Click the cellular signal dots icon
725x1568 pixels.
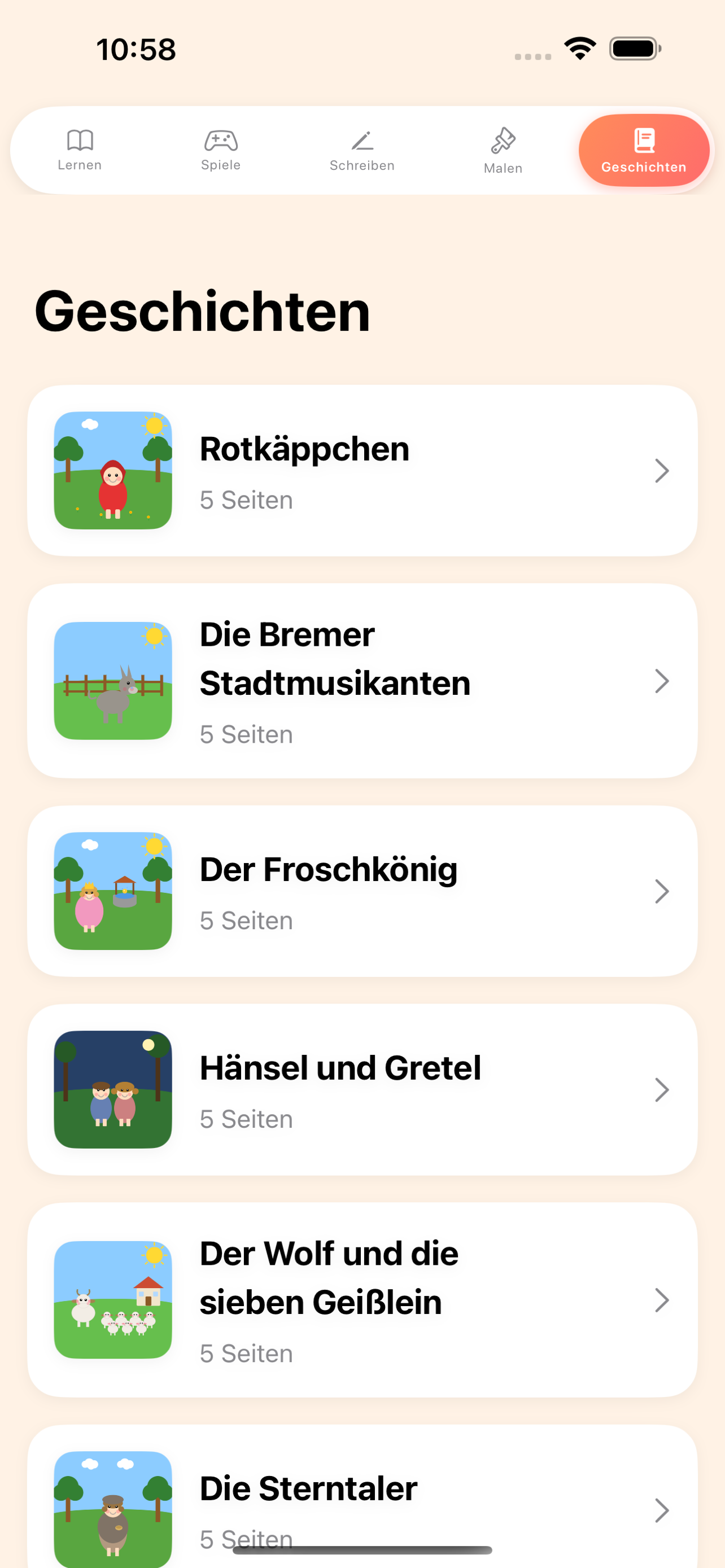pyautogui.click(x=532, y=56)
